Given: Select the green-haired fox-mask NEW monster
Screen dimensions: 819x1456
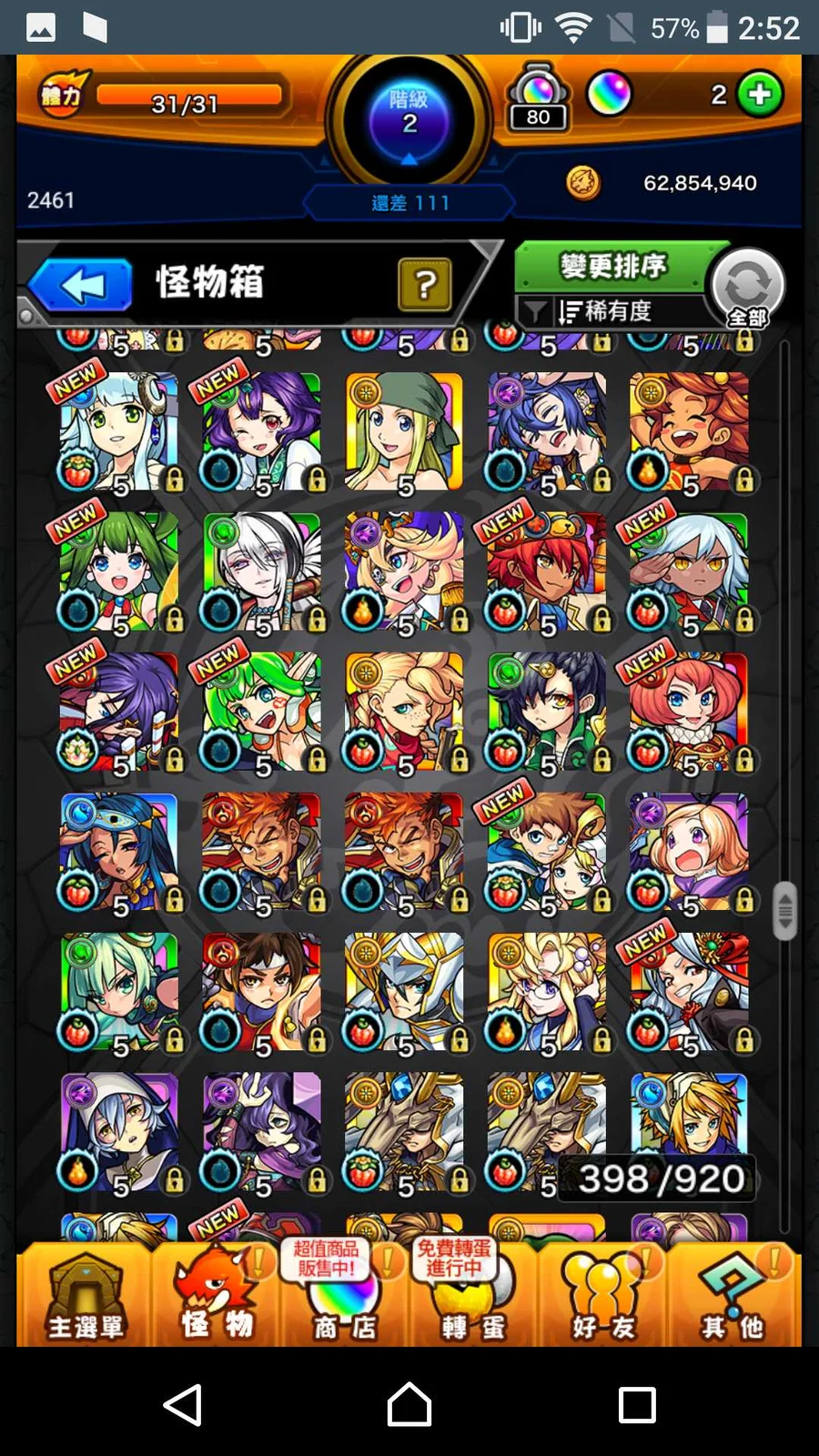Looking at the screenshot, I should click(262, 712).
